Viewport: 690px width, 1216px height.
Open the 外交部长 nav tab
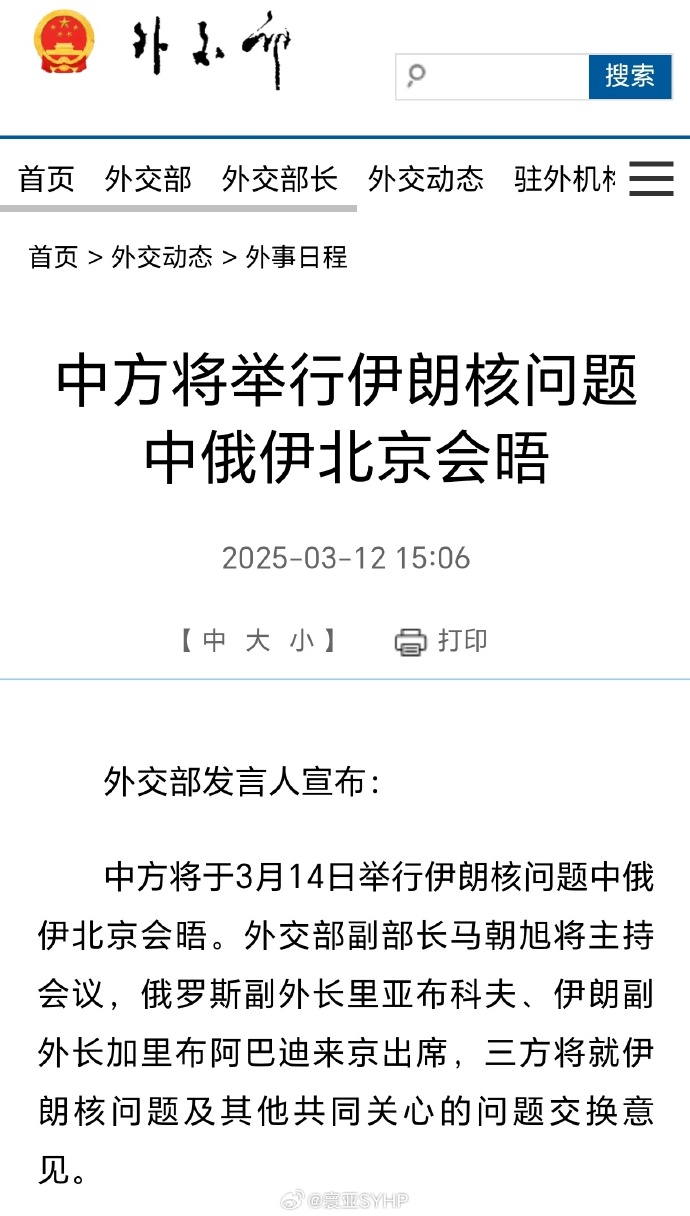click(280, 179)
